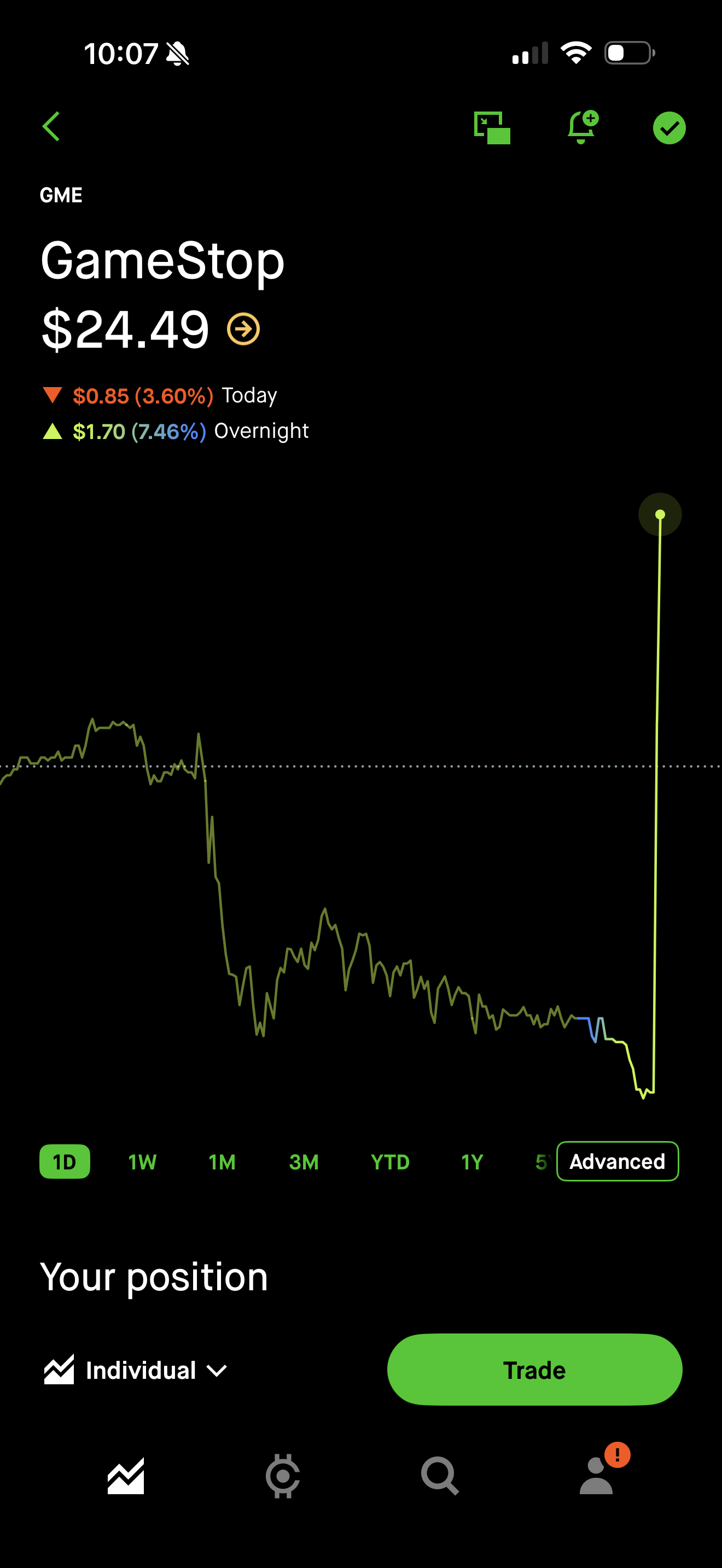Tap the yellow arrow beside the price
The height and width of the screenshot is (1568, 722).
(x=243, y=329)
